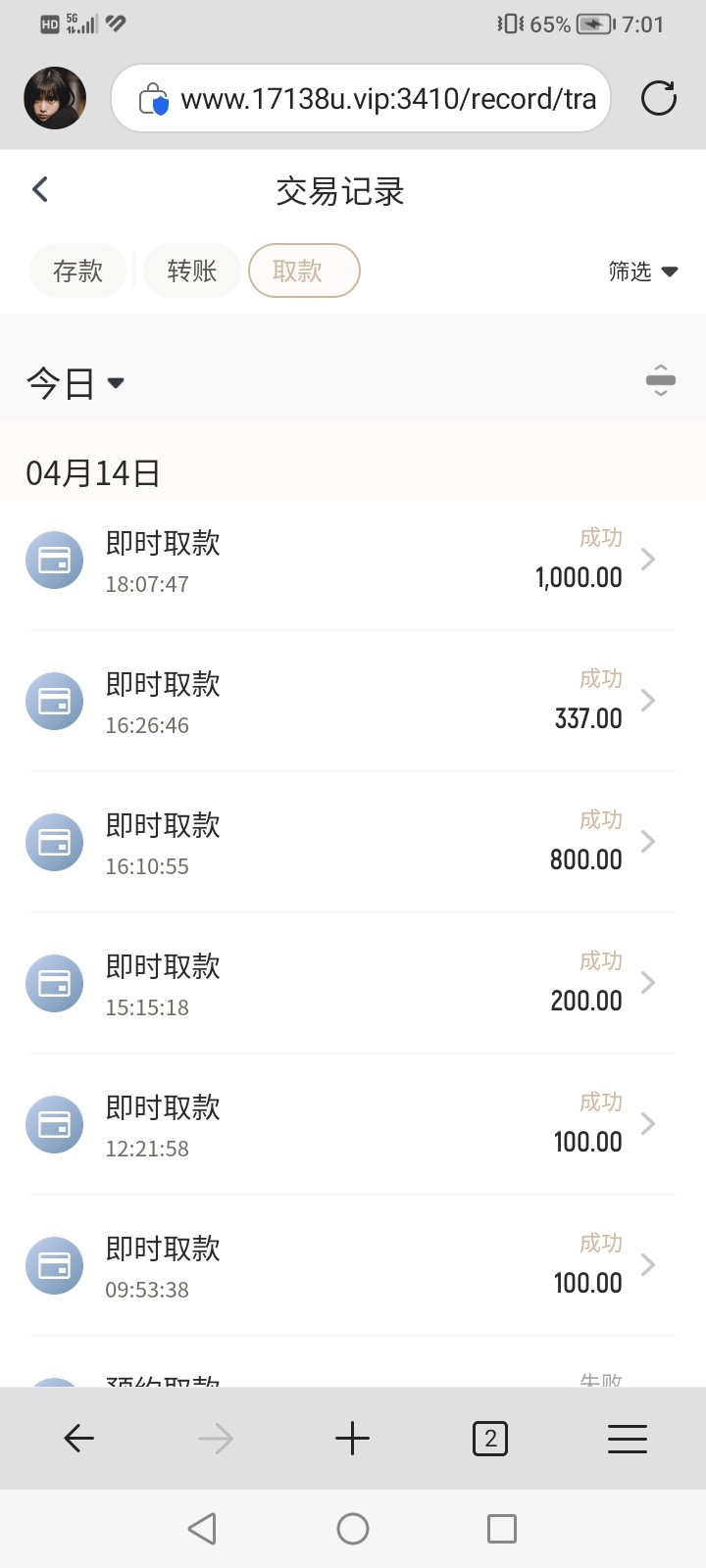
Task: Switch to the 存款 tab
Action: (78, 270)
